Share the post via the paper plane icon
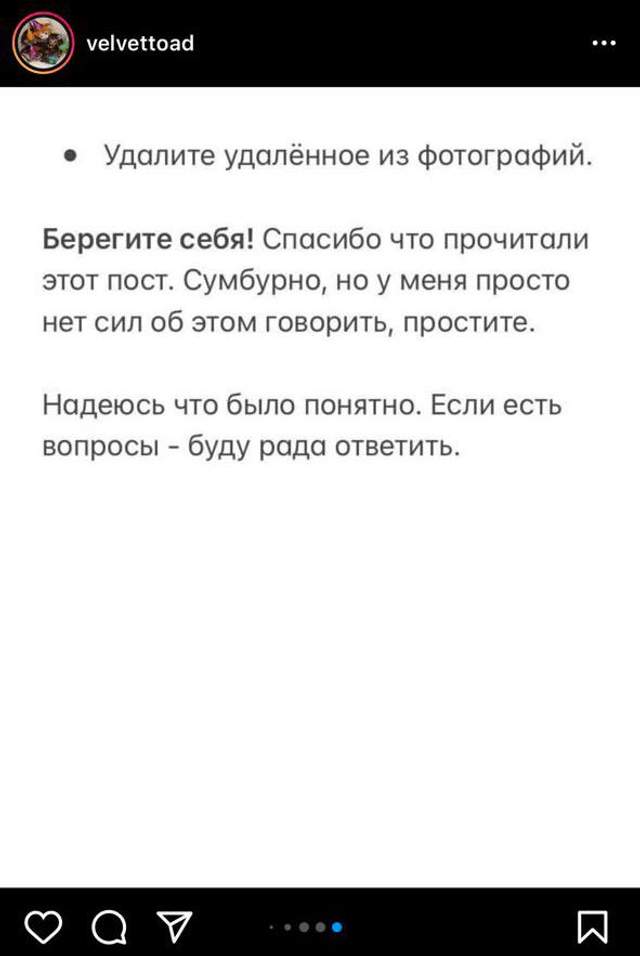 (x=173, y=927)
